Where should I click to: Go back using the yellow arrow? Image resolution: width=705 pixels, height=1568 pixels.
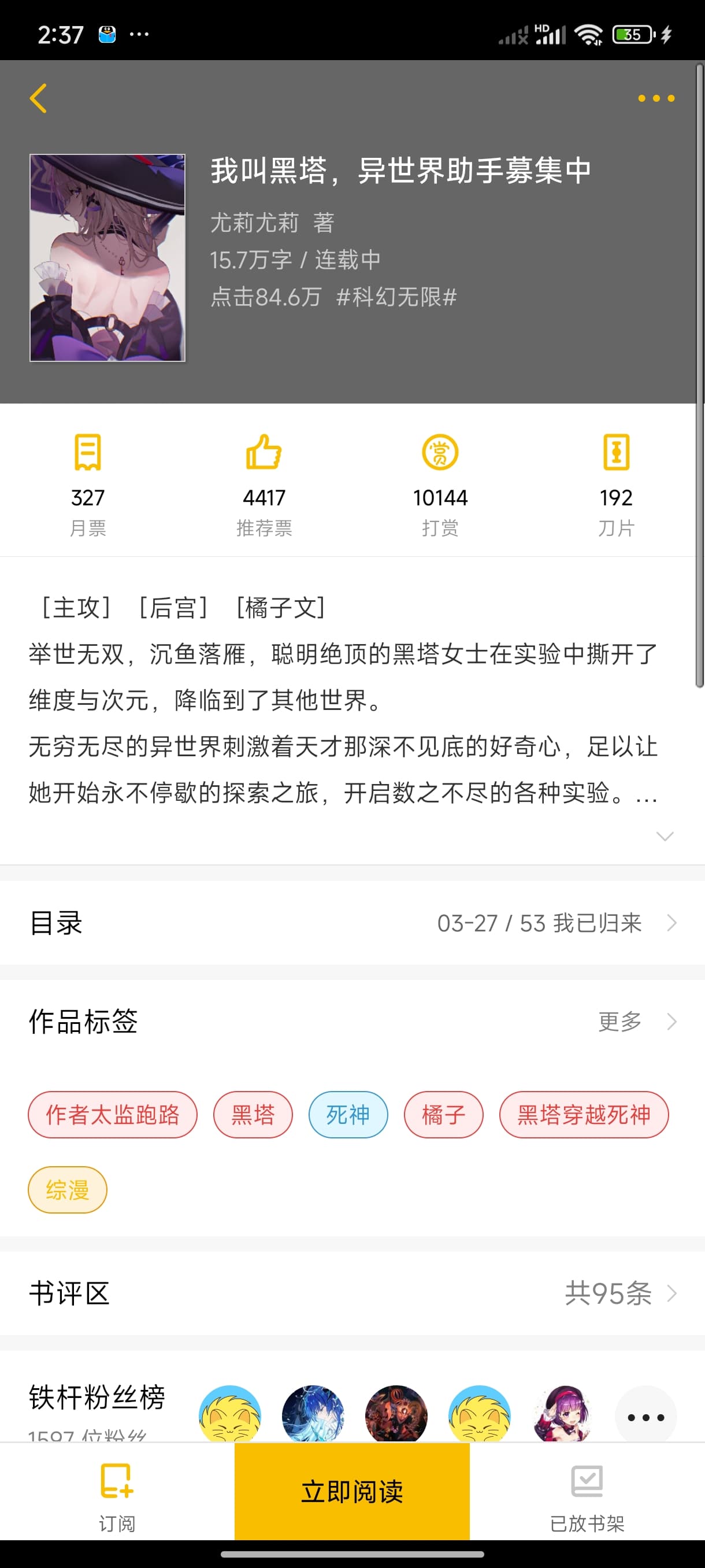click(x=38, y=98)
